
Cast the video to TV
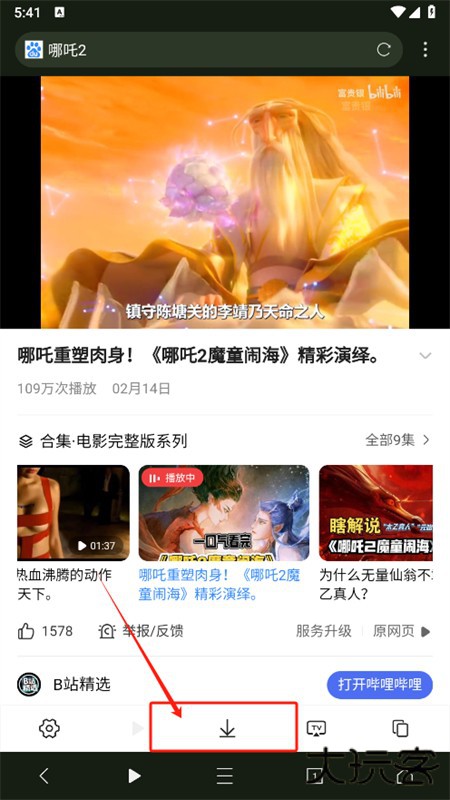[316, 728]
